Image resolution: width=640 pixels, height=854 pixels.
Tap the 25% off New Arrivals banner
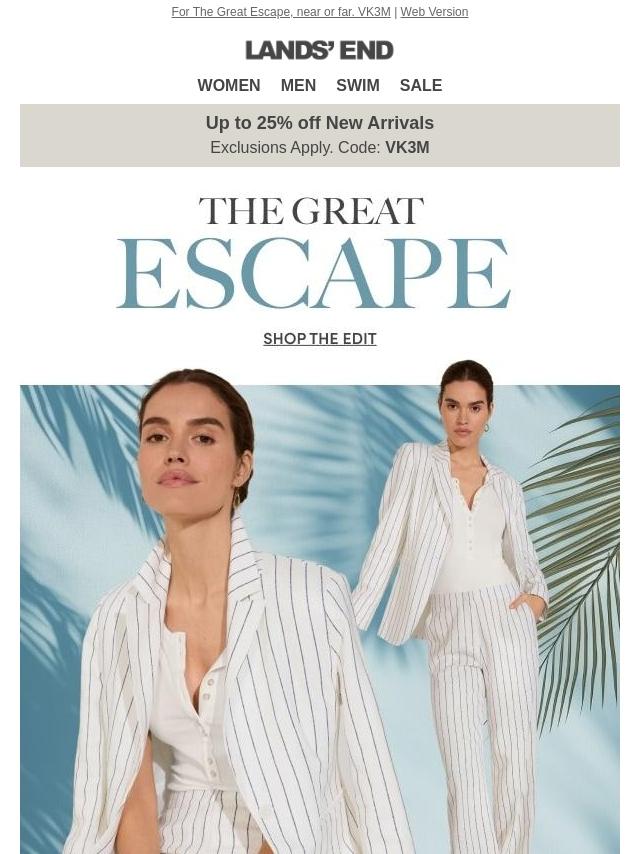point(320,135)
